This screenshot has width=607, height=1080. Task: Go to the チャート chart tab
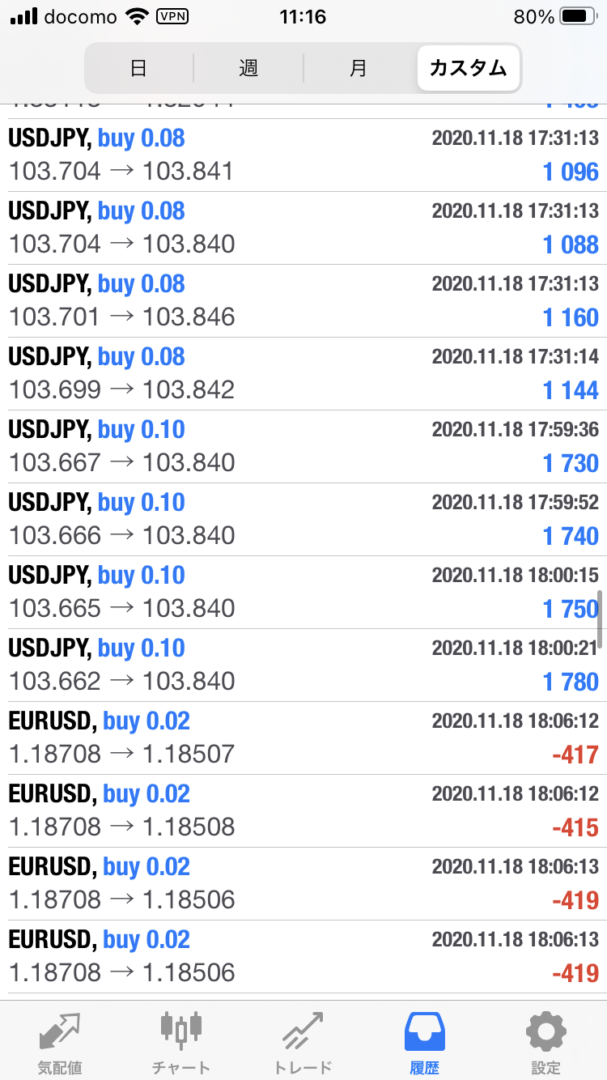(x=181, y=1040)
